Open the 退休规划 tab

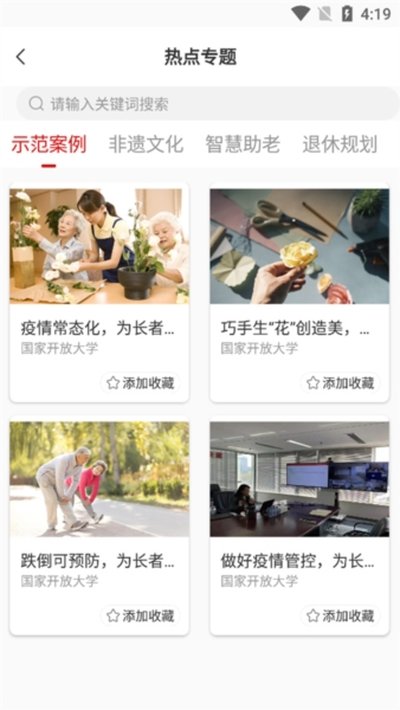tap(340, 144)
